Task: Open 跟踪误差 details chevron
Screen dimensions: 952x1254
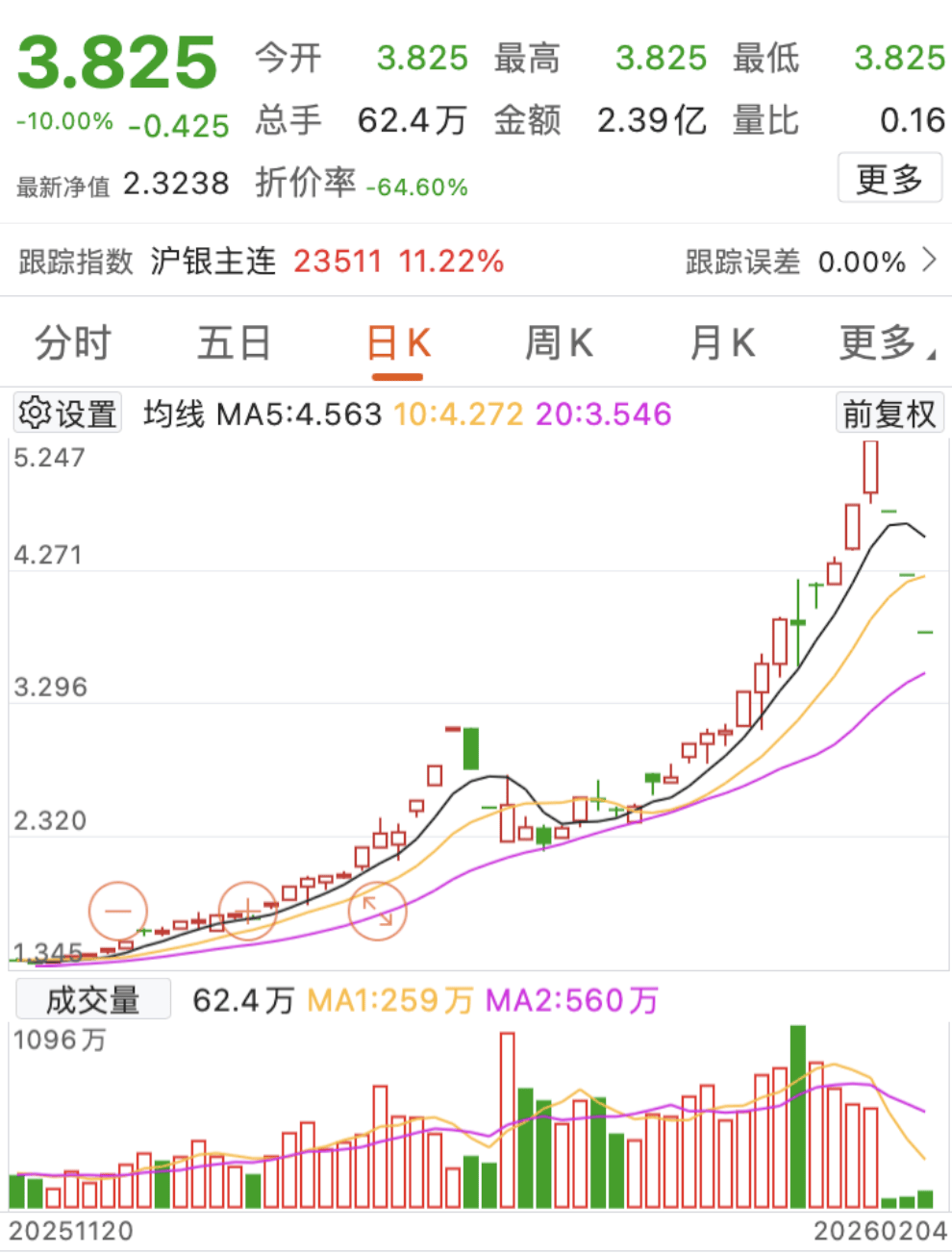Action: [x=929, y=261]
